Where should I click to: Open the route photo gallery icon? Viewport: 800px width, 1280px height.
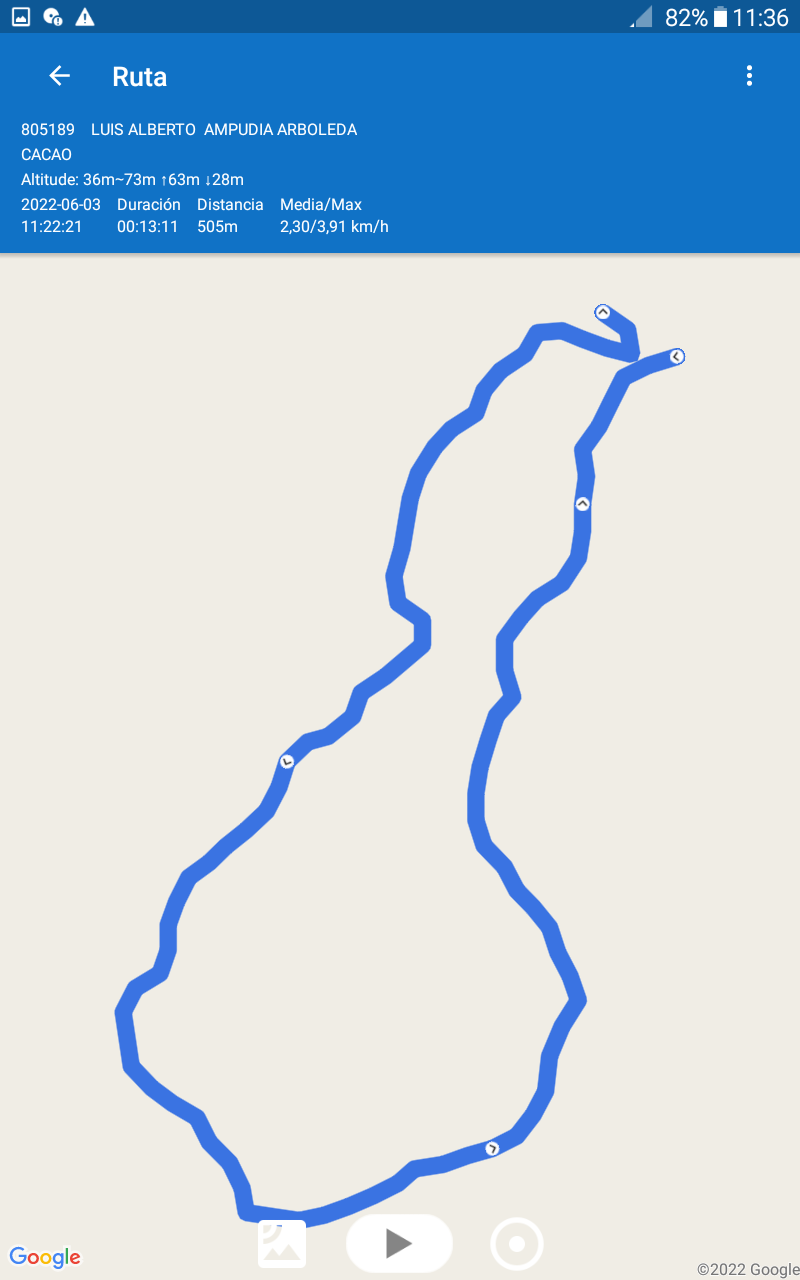[x=282, y=1244]
